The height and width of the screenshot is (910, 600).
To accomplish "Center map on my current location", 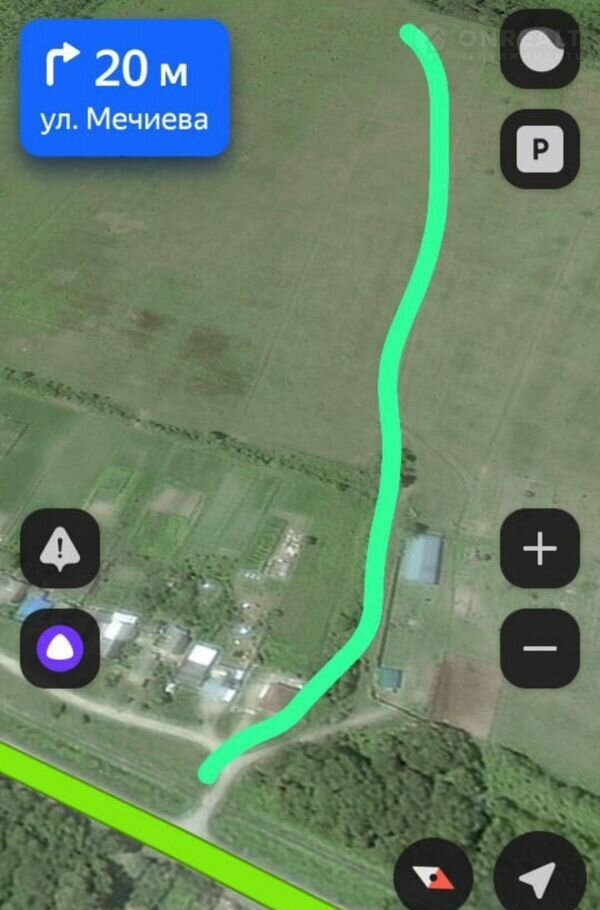I will (x=540, y=878).
